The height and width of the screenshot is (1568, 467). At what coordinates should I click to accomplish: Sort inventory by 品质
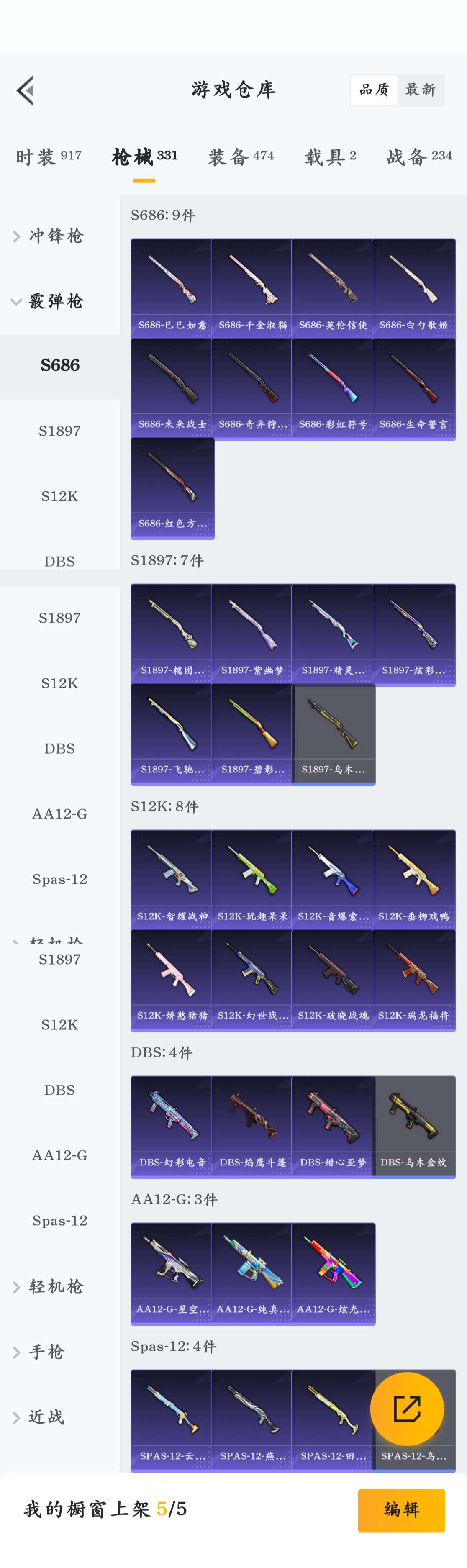(x=374, y=90)
